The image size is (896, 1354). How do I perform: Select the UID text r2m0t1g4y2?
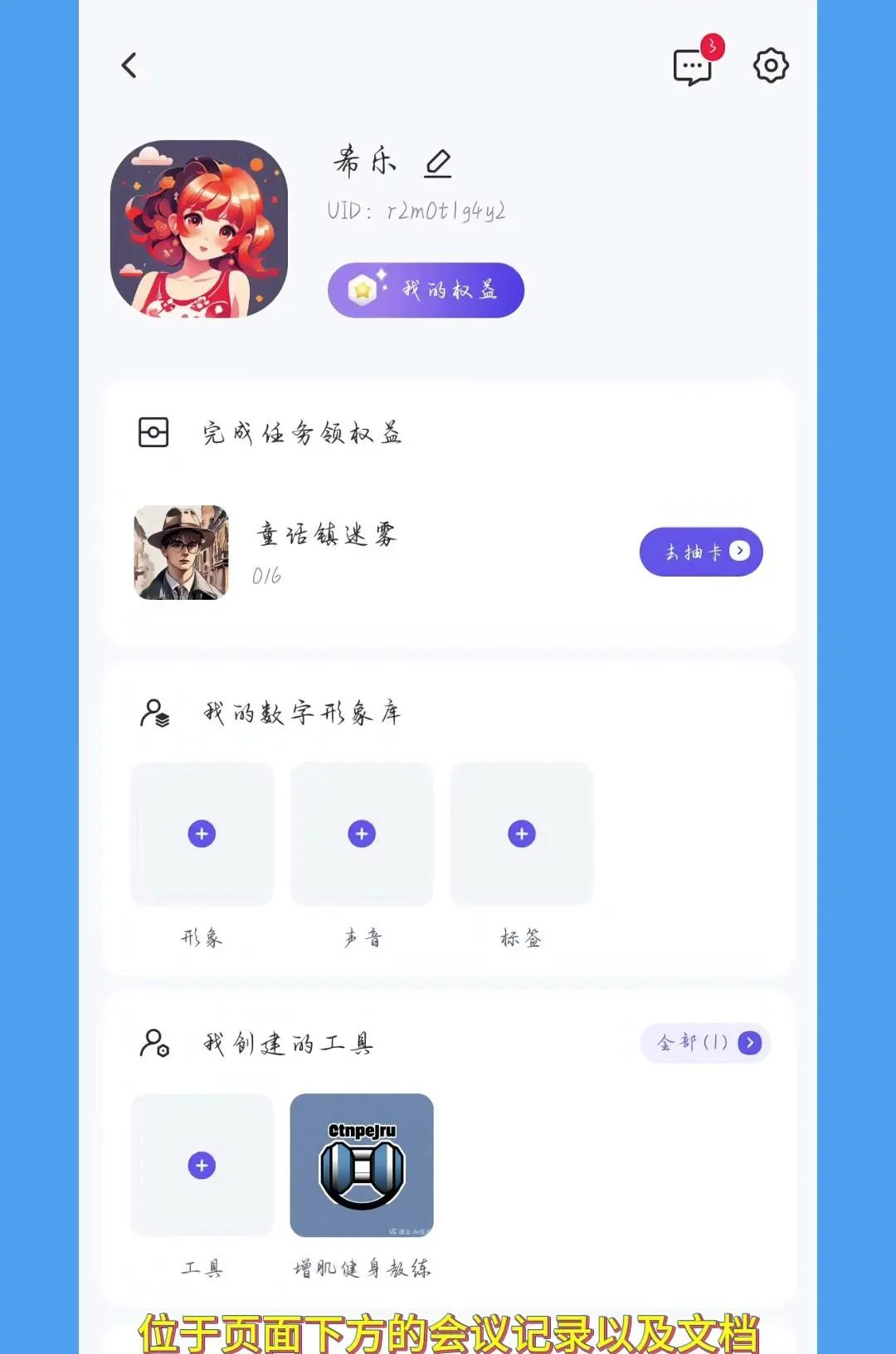417,210
